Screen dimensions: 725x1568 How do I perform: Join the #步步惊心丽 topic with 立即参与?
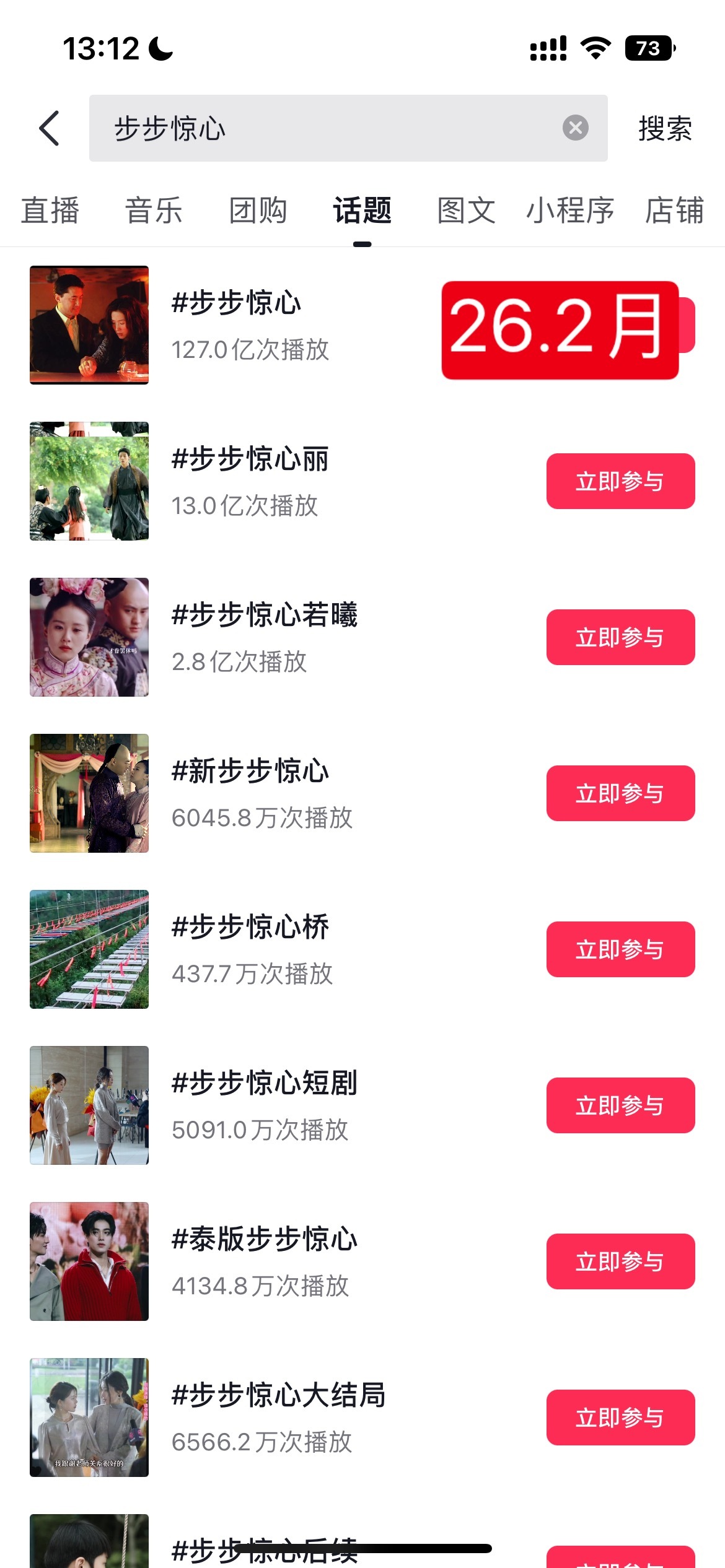(620, 481)
